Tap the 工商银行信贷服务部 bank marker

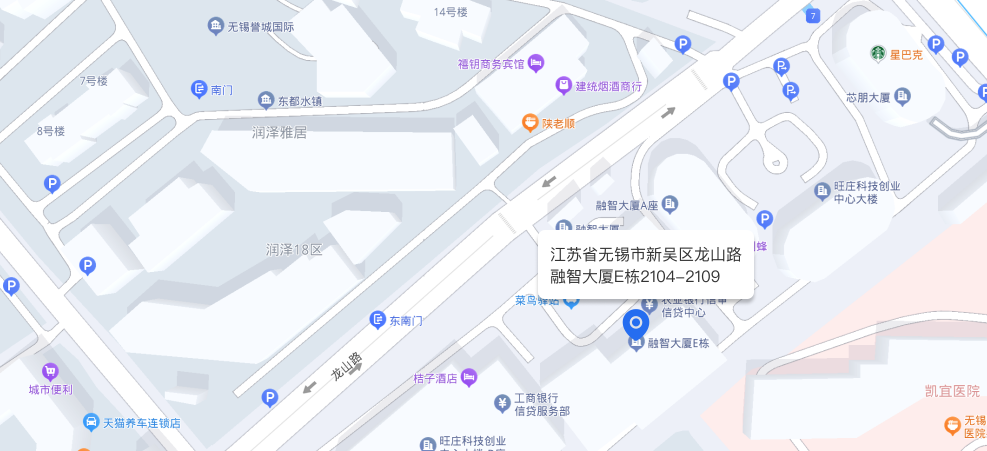click(x=501, y=404)
